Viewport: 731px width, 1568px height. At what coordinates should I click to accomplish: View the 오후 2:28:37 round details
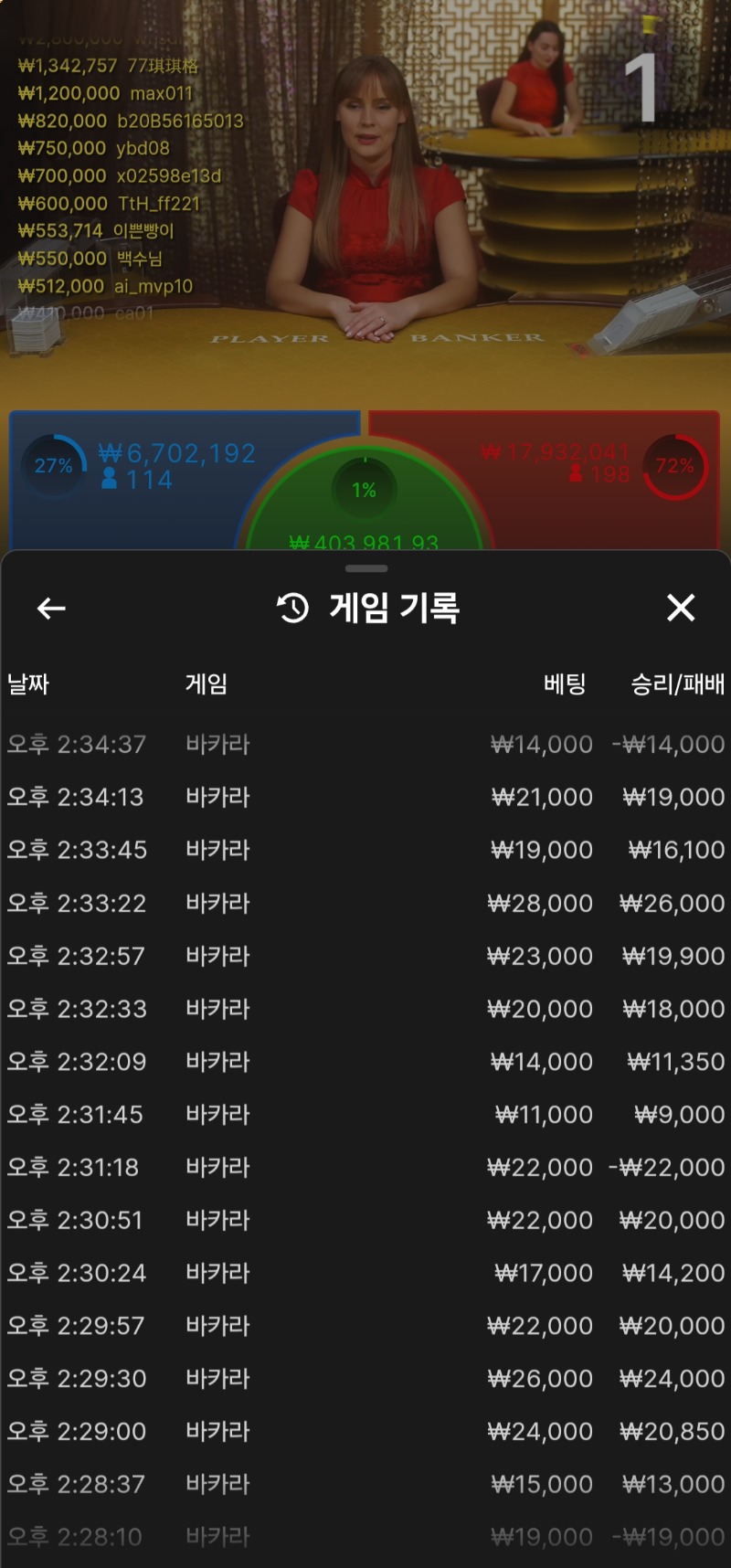pos(365,1485)
